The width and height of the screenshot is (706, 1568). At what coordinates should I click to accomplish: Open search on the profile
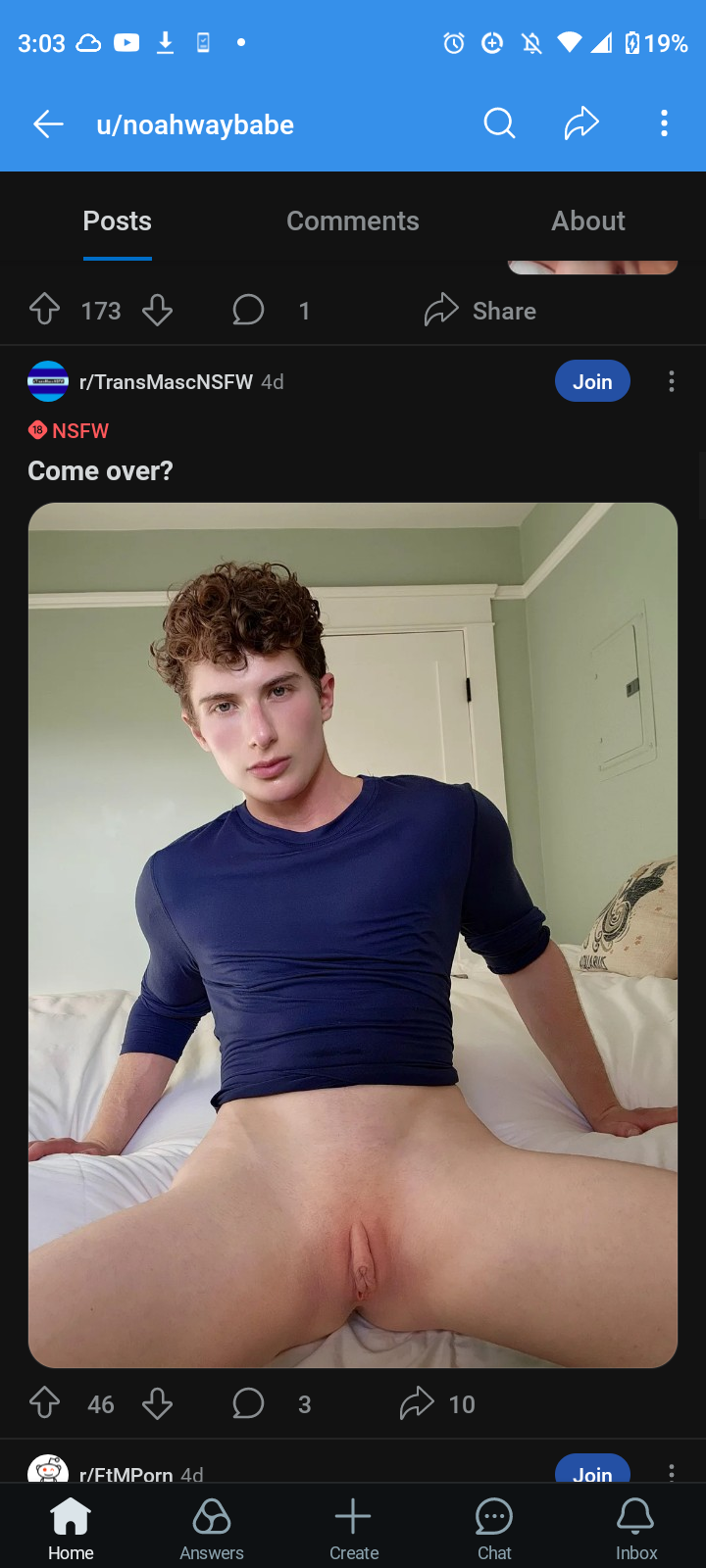499,123
